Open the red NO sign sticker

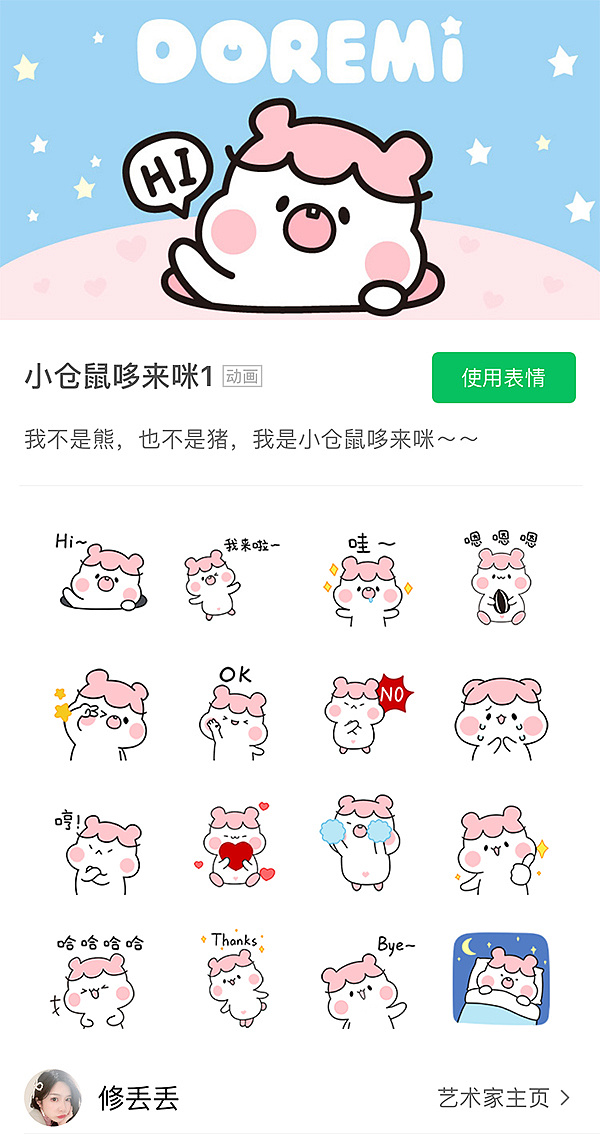click(367, 713)
